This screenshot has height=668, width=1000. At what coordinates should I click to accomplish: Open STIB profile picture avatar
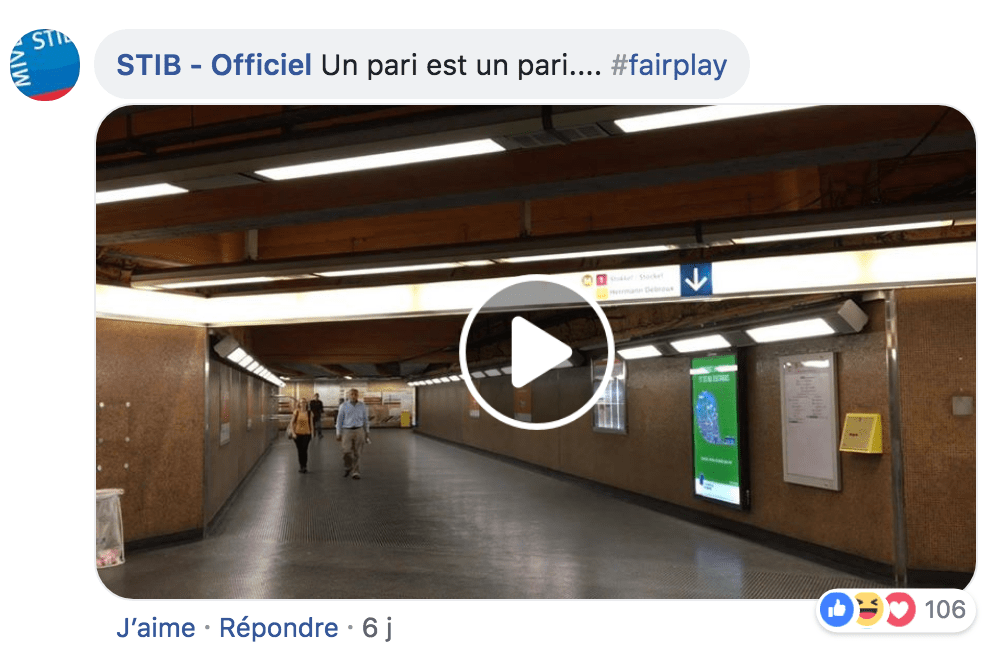pos(45,65)
